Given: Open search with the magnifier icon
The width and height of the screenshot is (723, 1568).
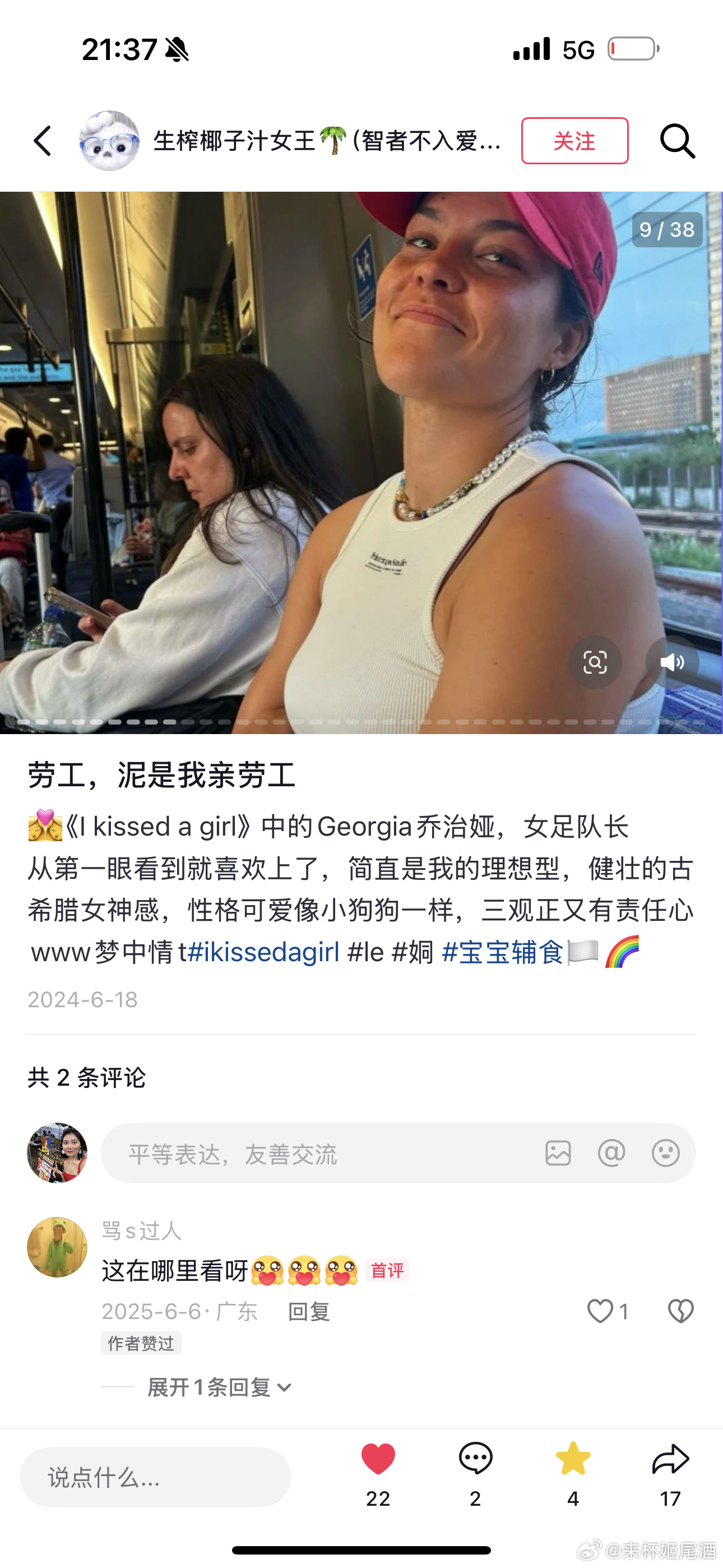Looking at the screenshot, I should click(x=678, y=141).
